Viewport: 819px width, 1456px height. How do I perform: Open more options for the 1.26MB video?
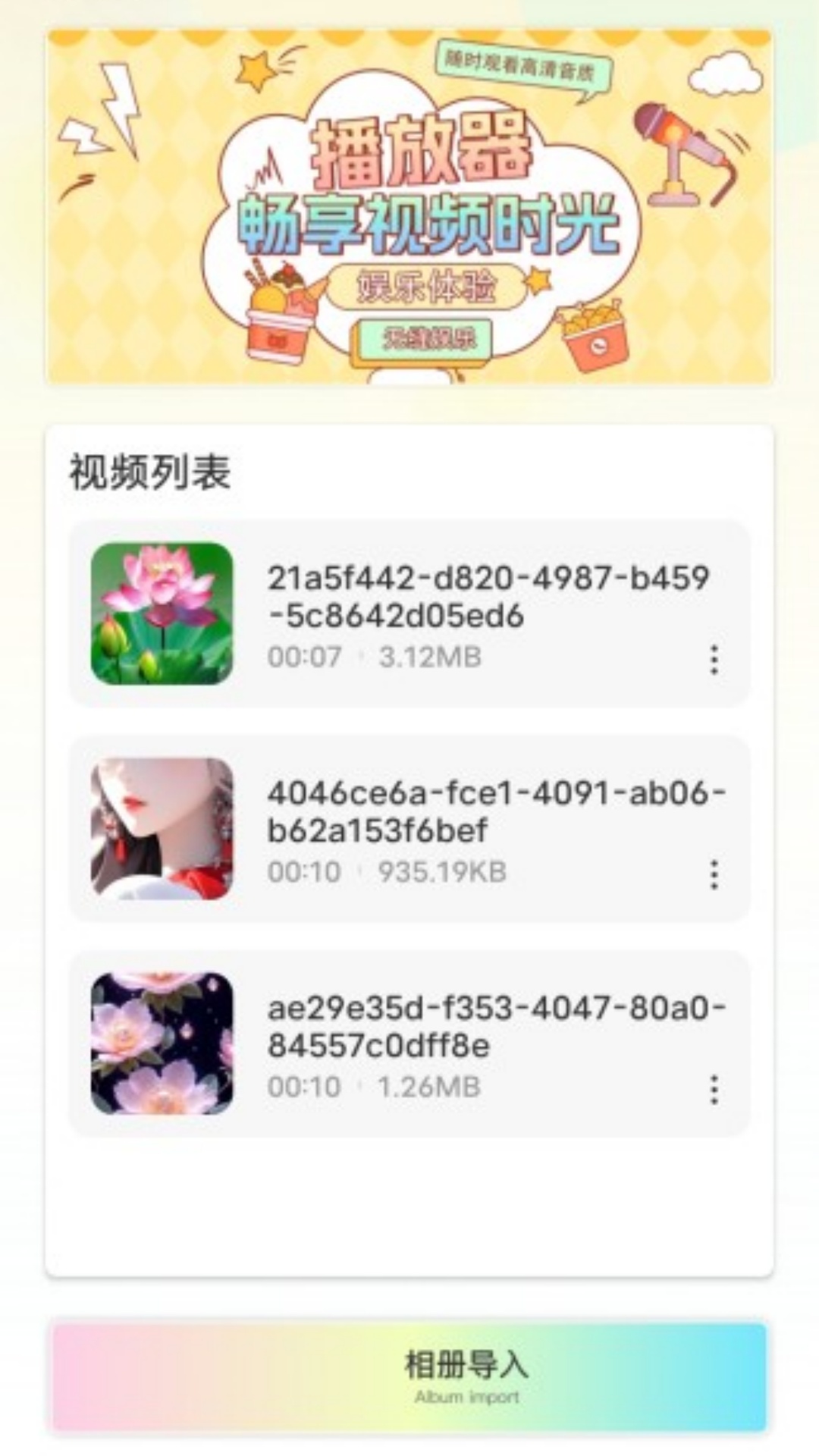click(714, 1090)
